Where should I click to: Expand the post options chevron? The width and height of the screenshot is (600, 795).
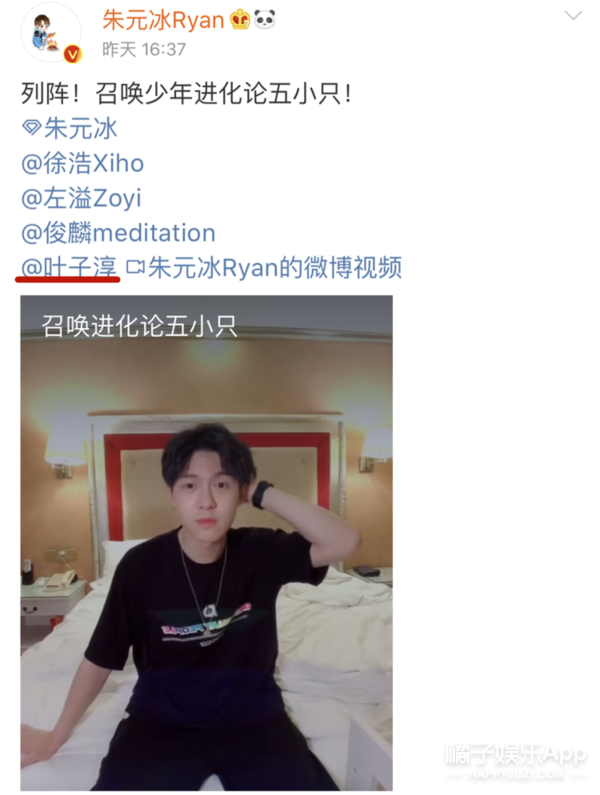click(x=573, y=16)
